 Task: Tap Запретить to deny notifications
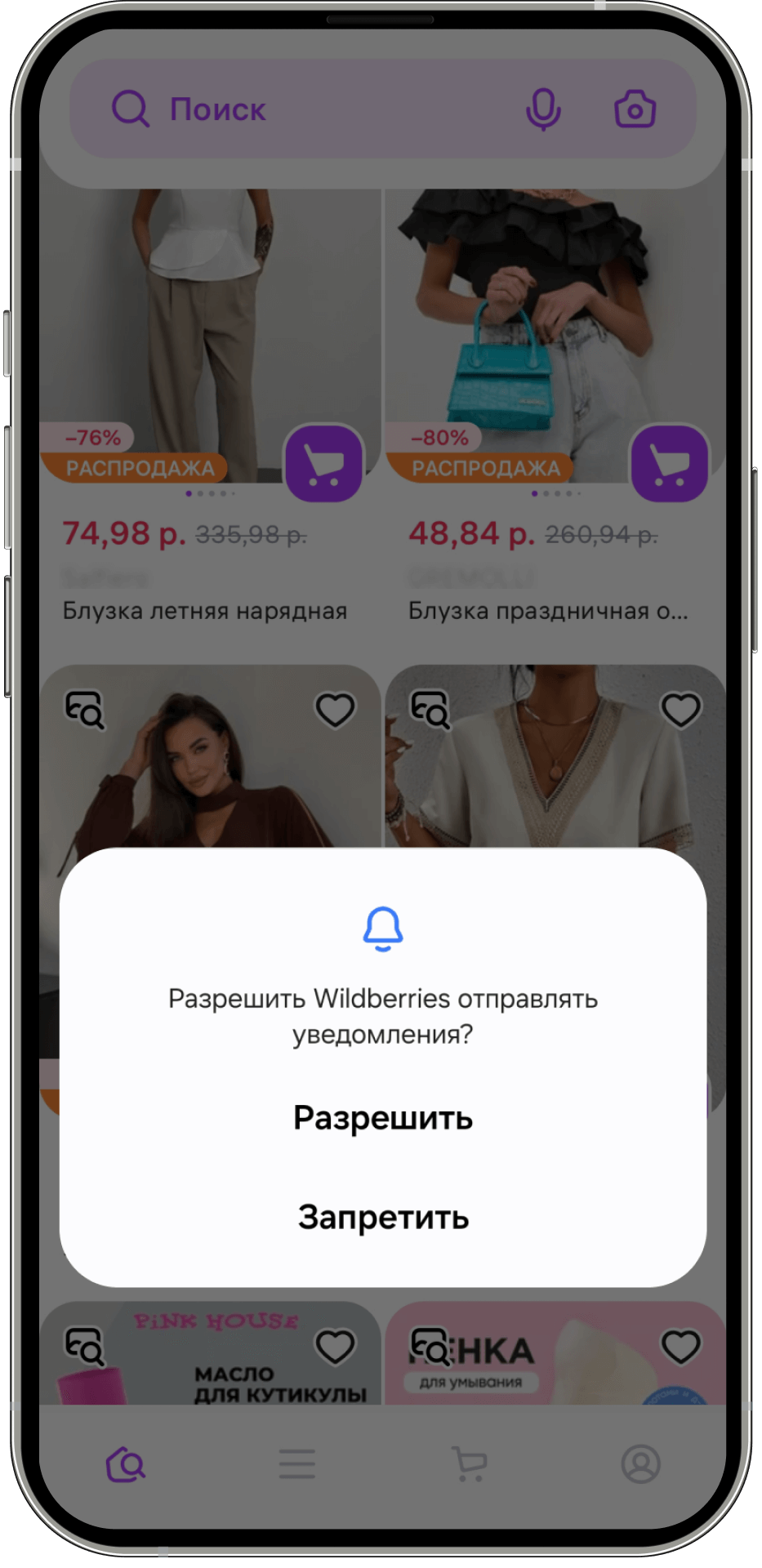click(x=382, y=1217)
